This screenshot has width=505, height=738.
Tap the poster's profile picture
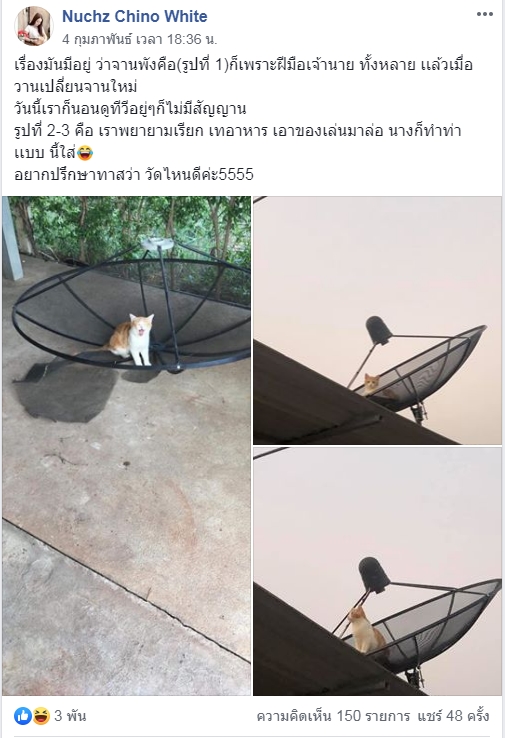(33, 26)
